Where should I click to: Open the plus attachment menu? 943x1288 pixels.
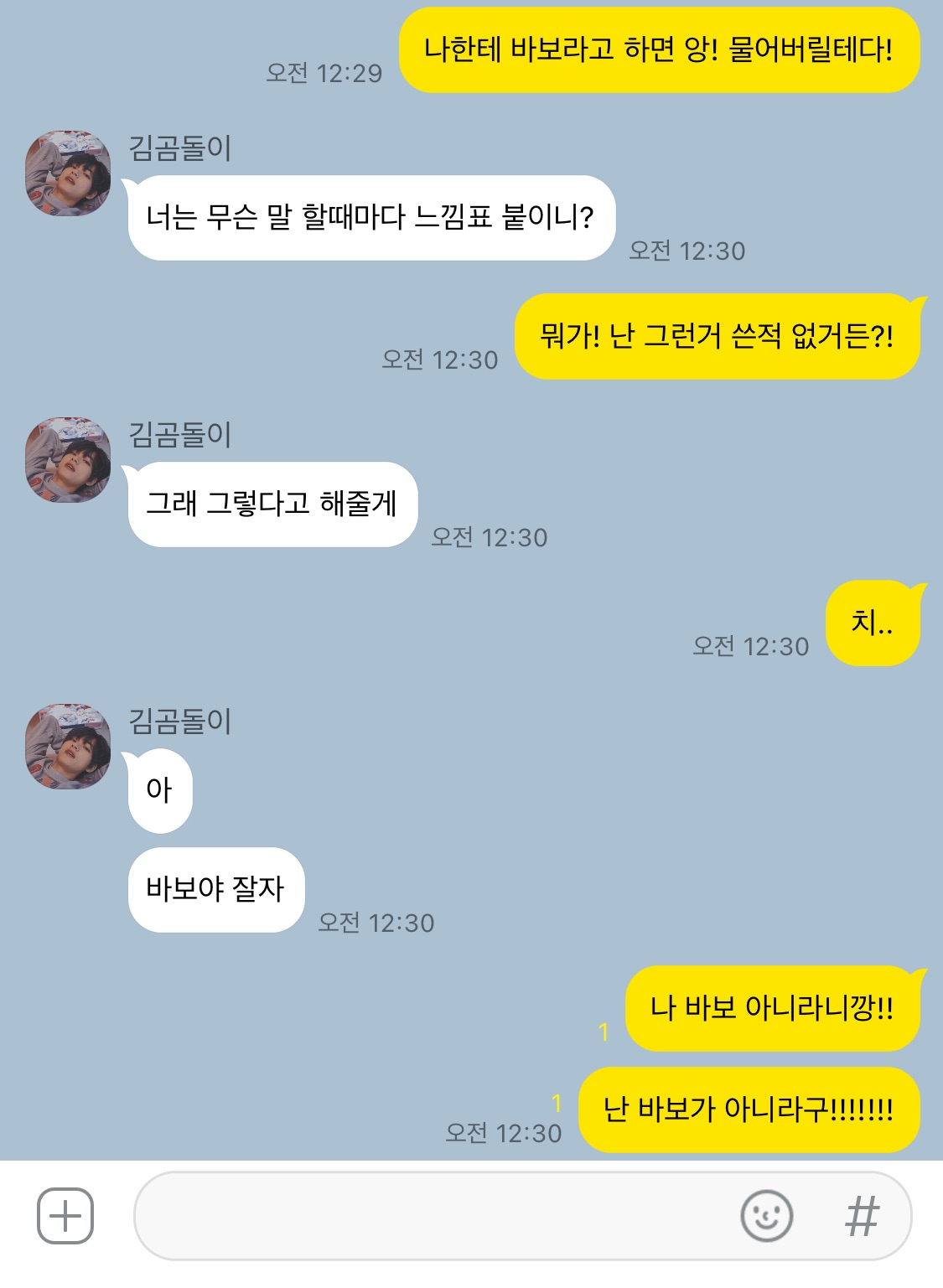pos(65,1215)
